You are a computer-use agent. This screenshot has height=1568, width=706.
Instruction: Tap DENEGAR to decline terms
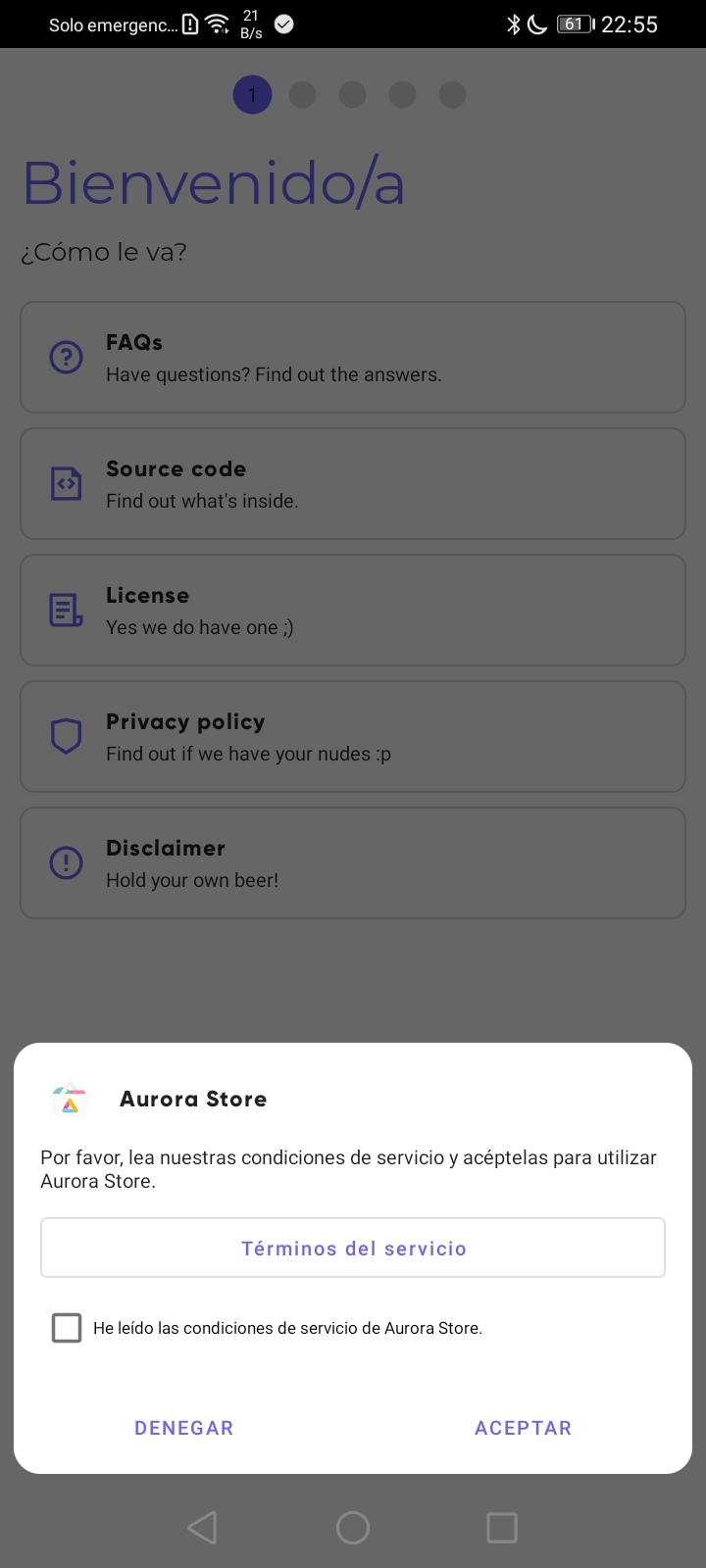click(x=184, y=1428)
